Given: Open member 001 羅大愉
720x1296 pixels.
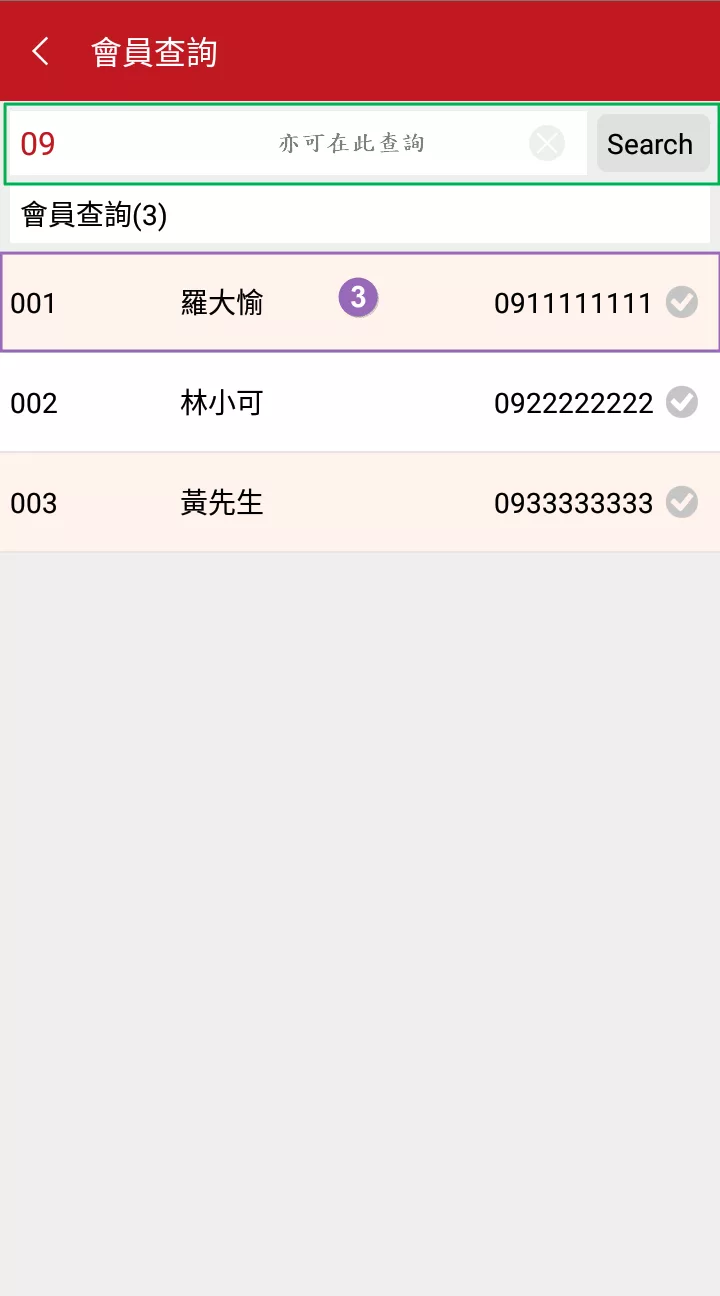Looking at the screenshot, I should coord(360,302).
